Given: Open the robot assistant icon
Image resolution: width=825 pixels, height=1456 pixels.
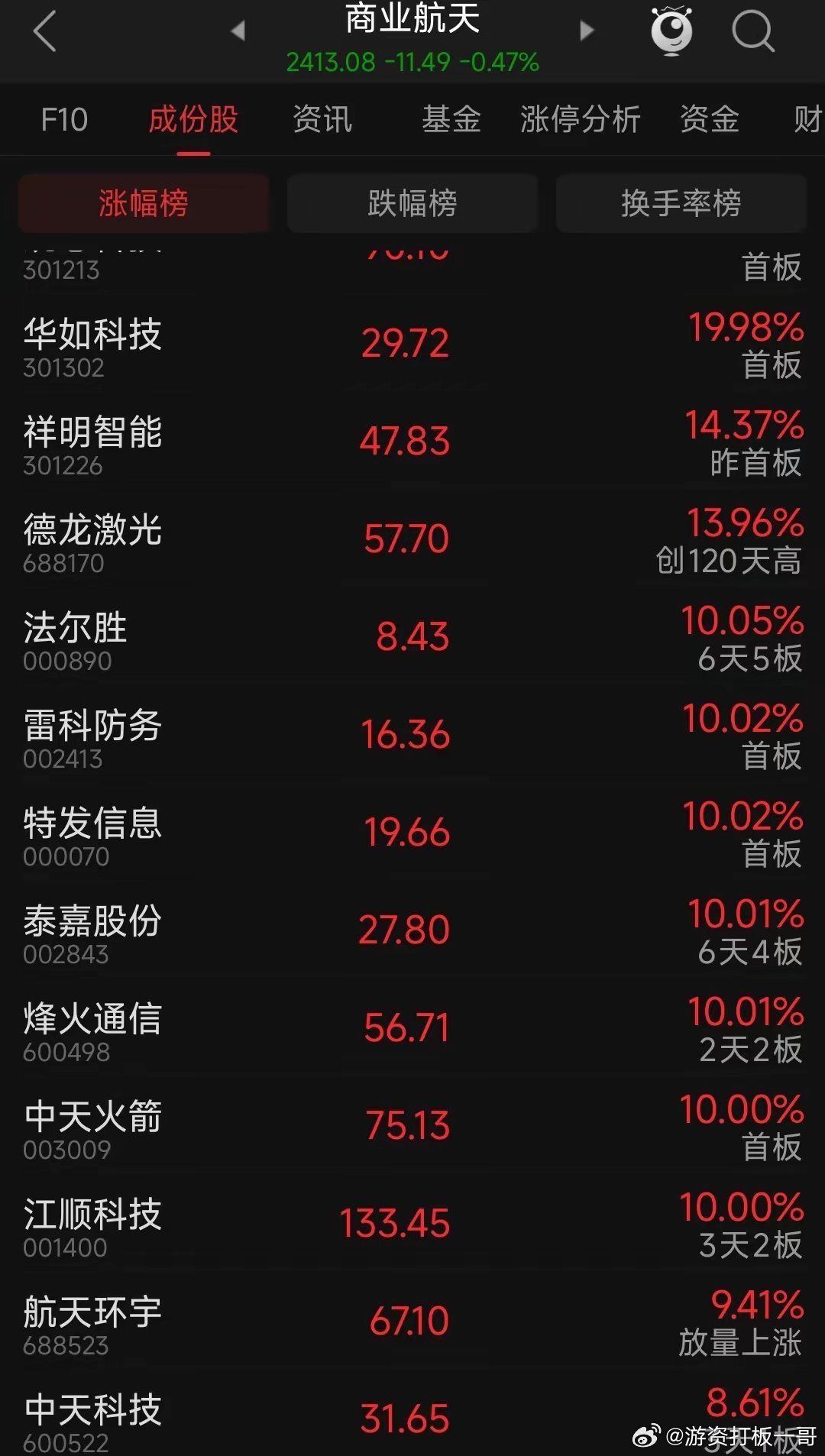Looking at the screenshot, I should [671, 31].
